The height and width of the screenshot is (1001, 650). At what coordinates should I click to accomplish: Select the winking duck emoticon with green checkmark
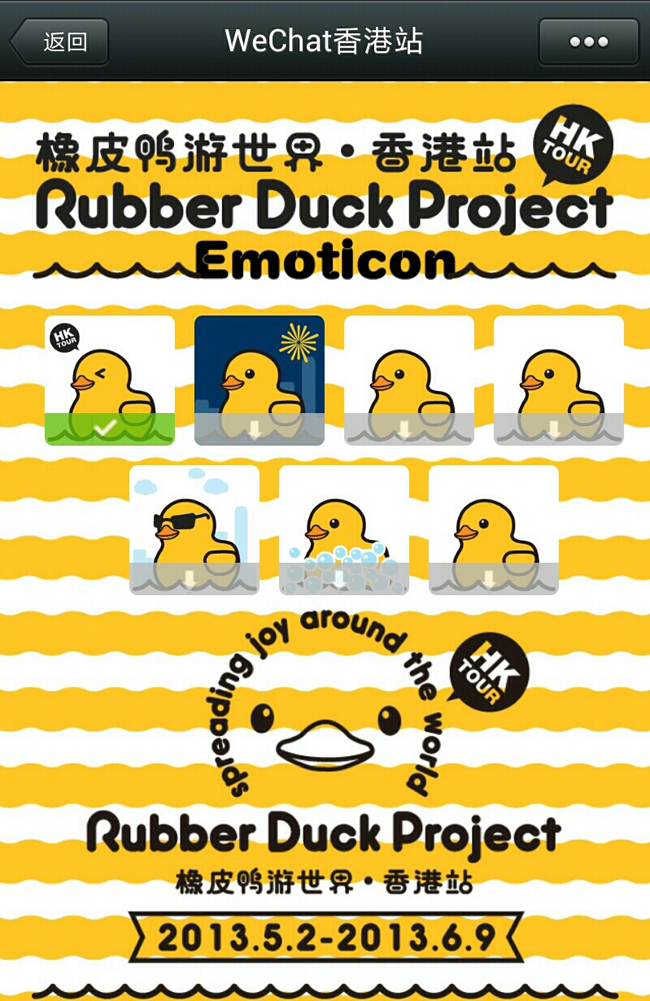110,380
